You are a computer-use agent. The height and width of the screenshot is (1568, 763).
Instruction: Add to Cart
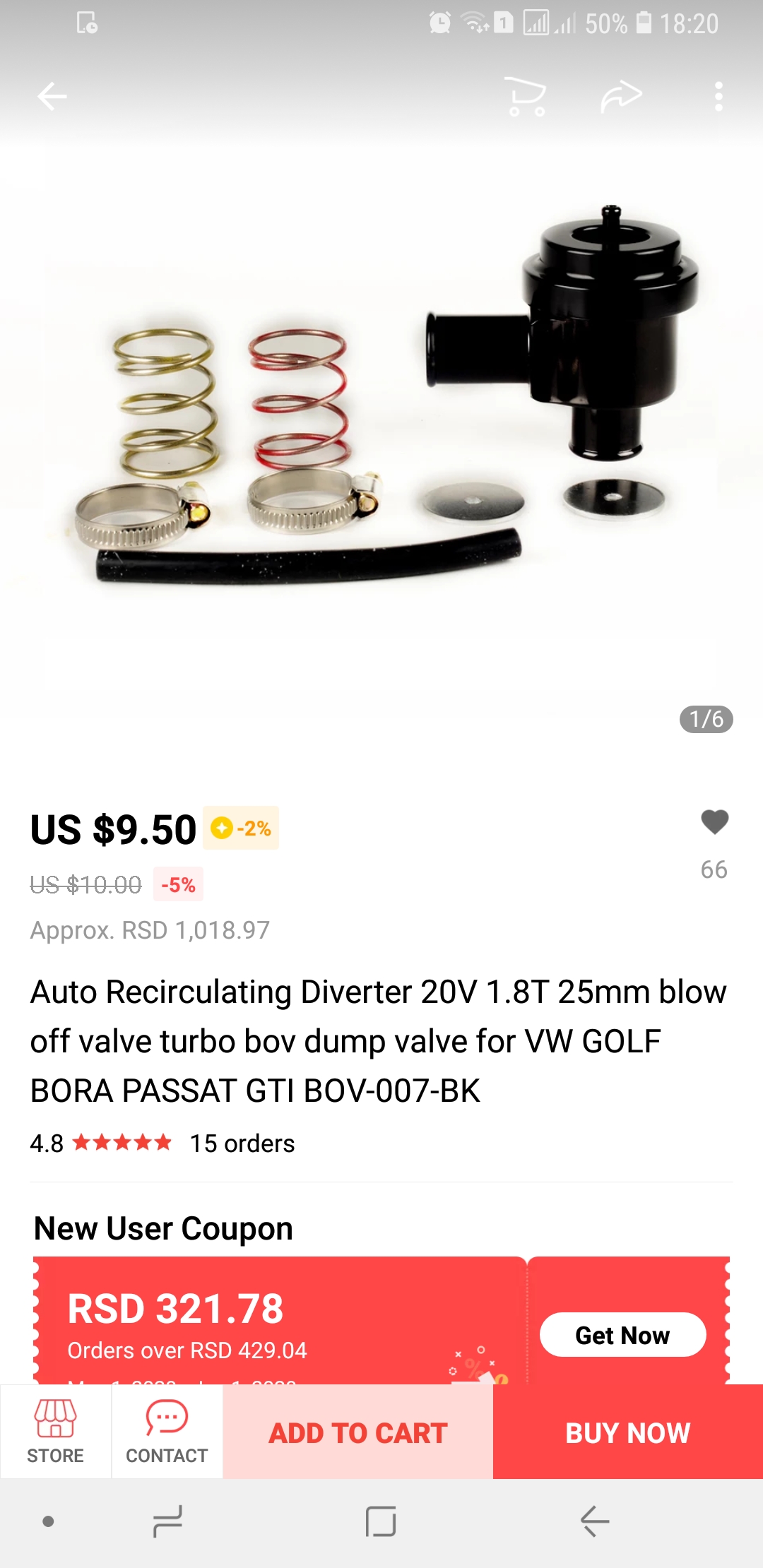click(358, 1432)
